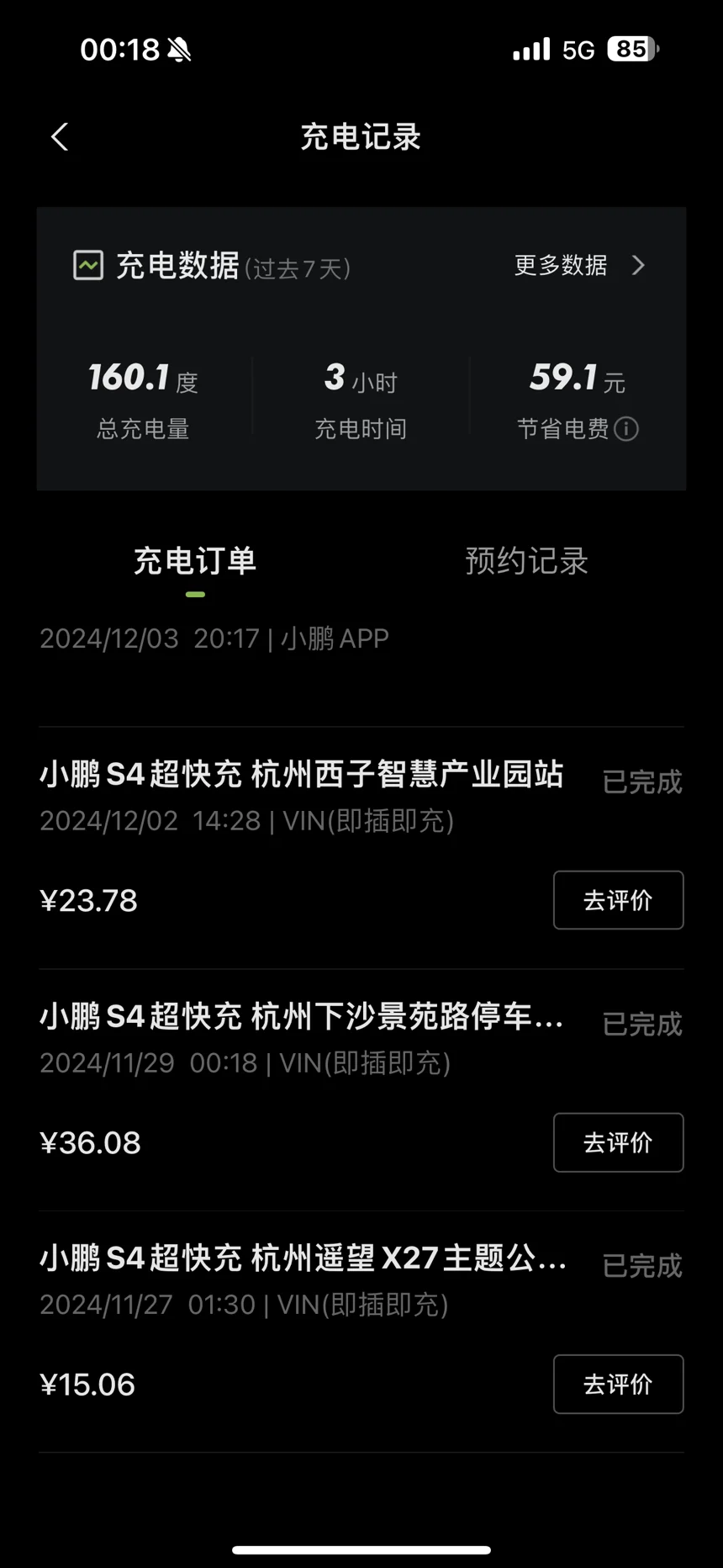The width and height of the screenshot is (723, 1568).
Task: Rate the ¥23.78 charging order
Action: [x=618, y=900]
